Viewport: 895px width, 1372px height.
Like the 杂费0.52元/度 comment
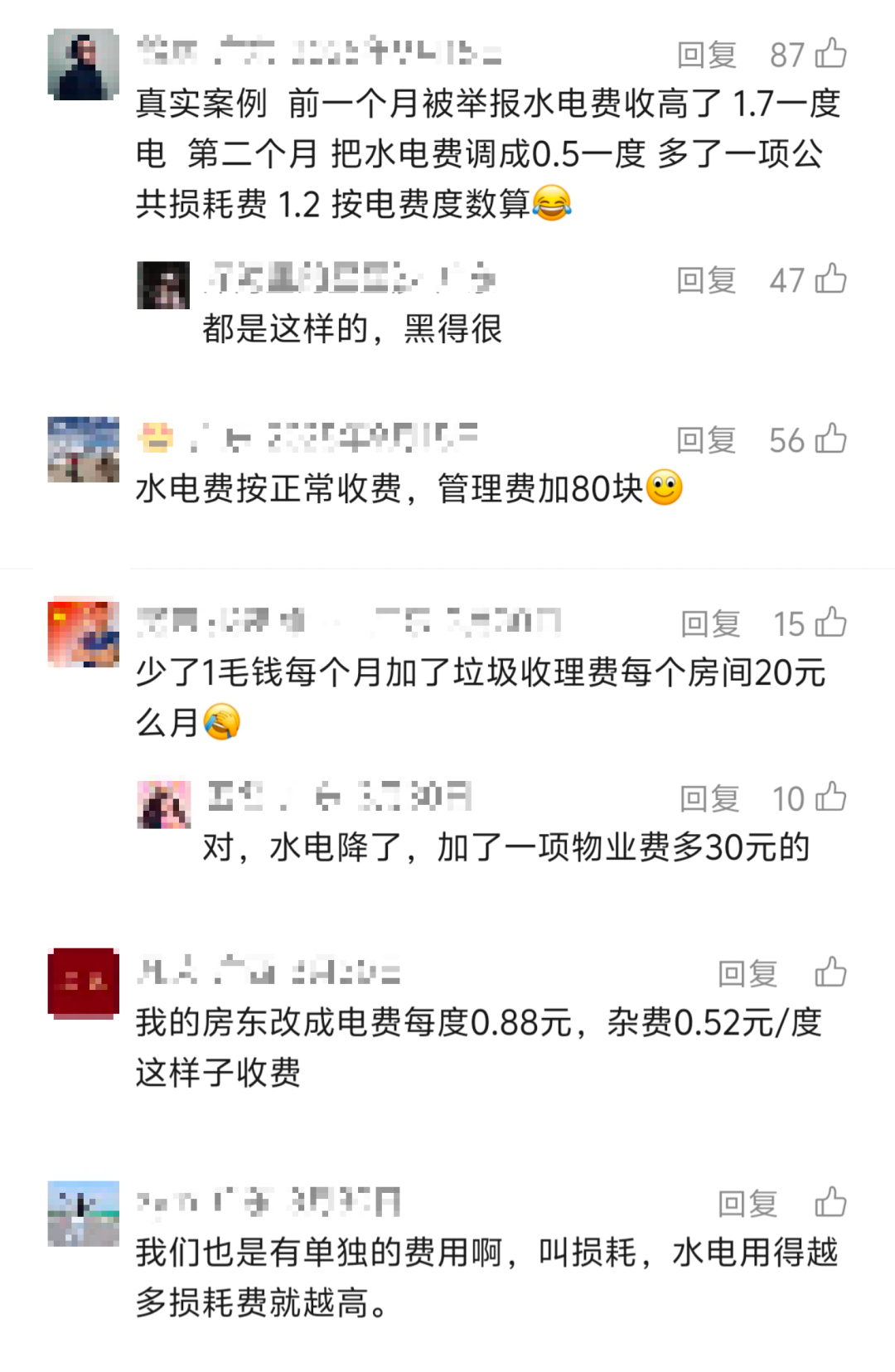tap(830, 972)
